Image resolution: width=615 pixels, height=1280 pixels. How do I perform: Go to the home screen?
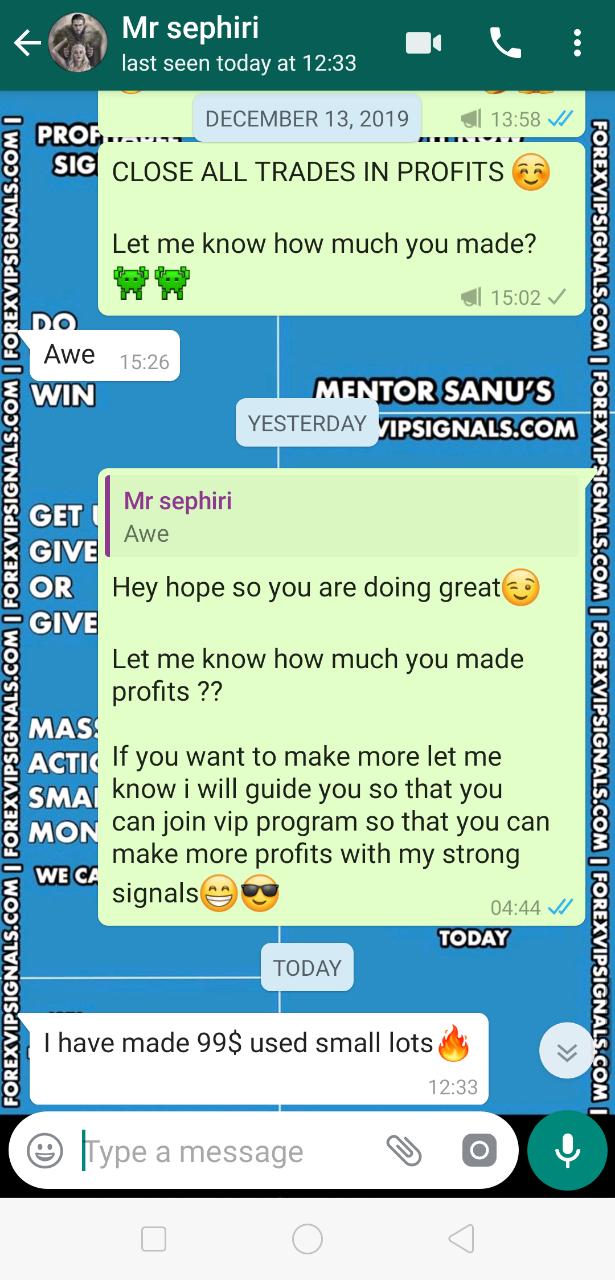tap(307, 1239)
